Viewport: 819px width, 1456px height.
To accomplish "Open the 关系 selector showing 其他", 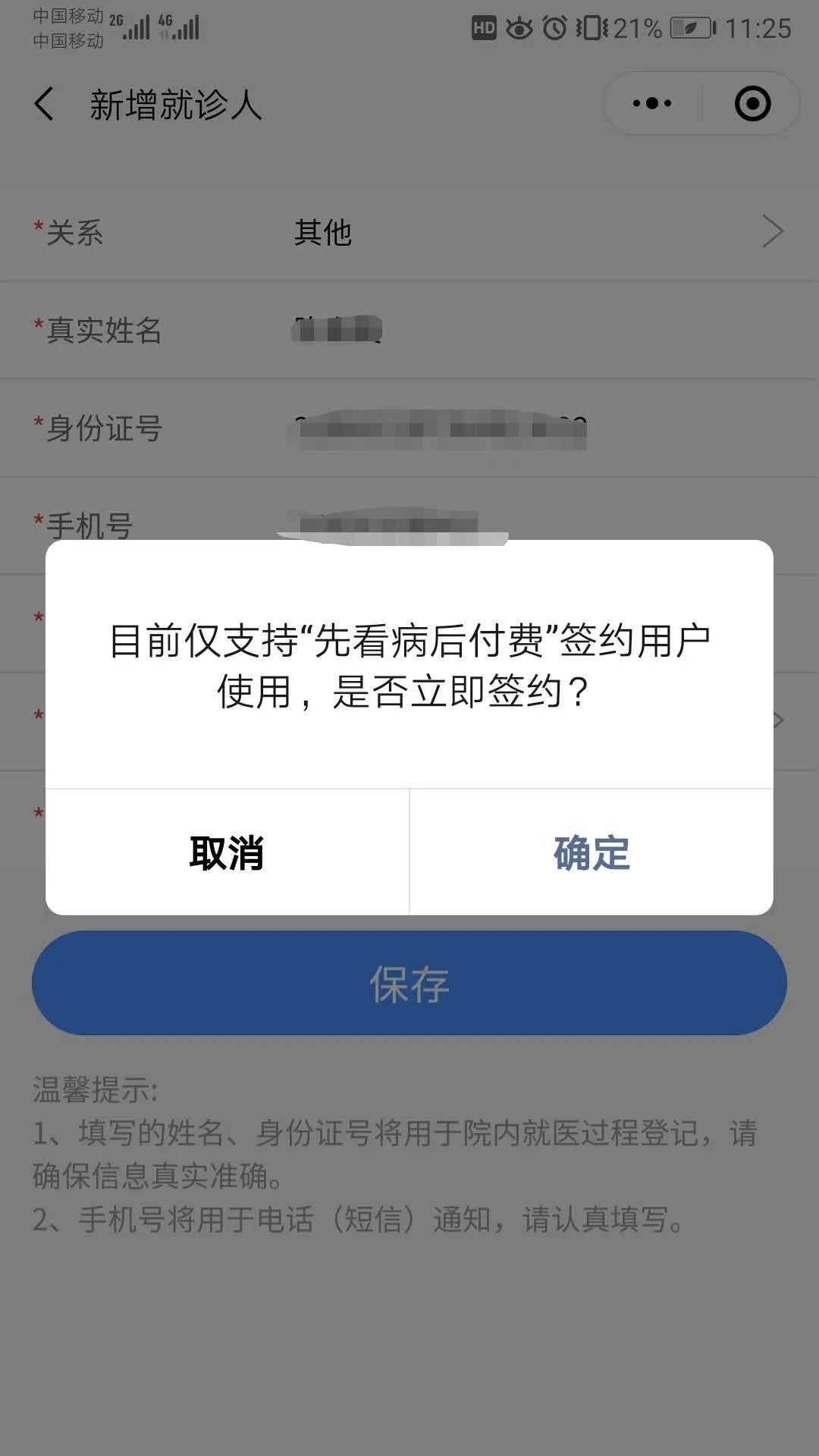I will coord(531,232).
